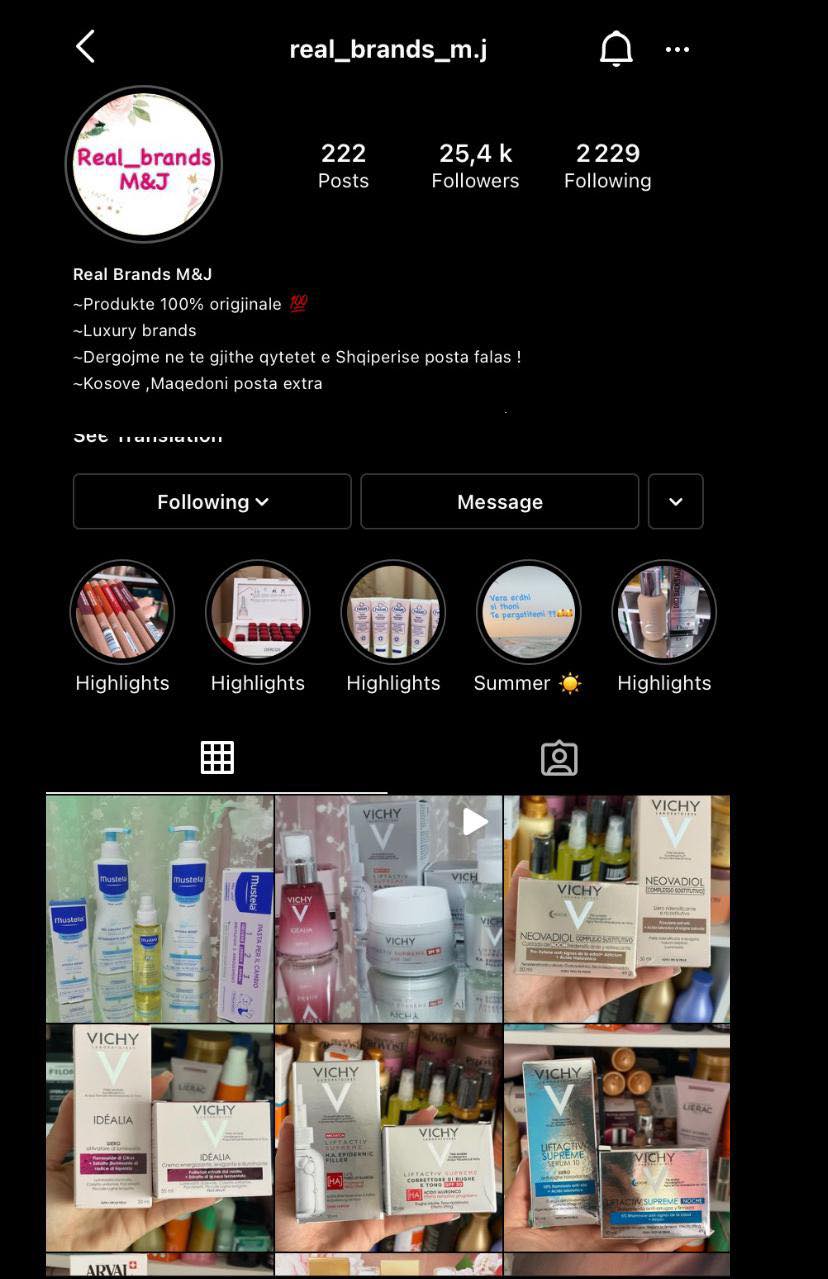Send a message with the Message button
The height and width of the screenshot is (1279, 828).
coord(499,501)
